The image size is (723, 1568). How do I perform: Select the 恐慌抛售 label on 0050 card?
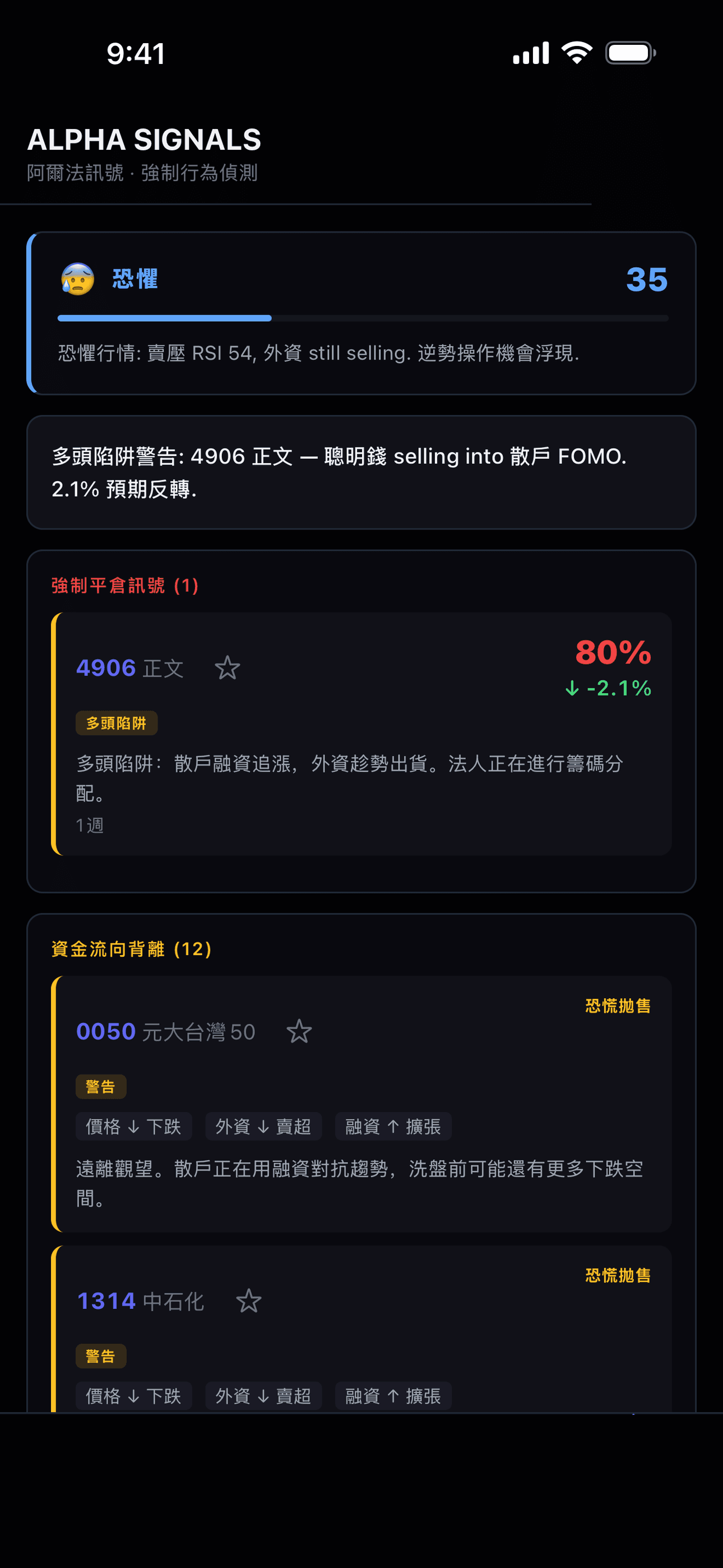point(618,1006)
